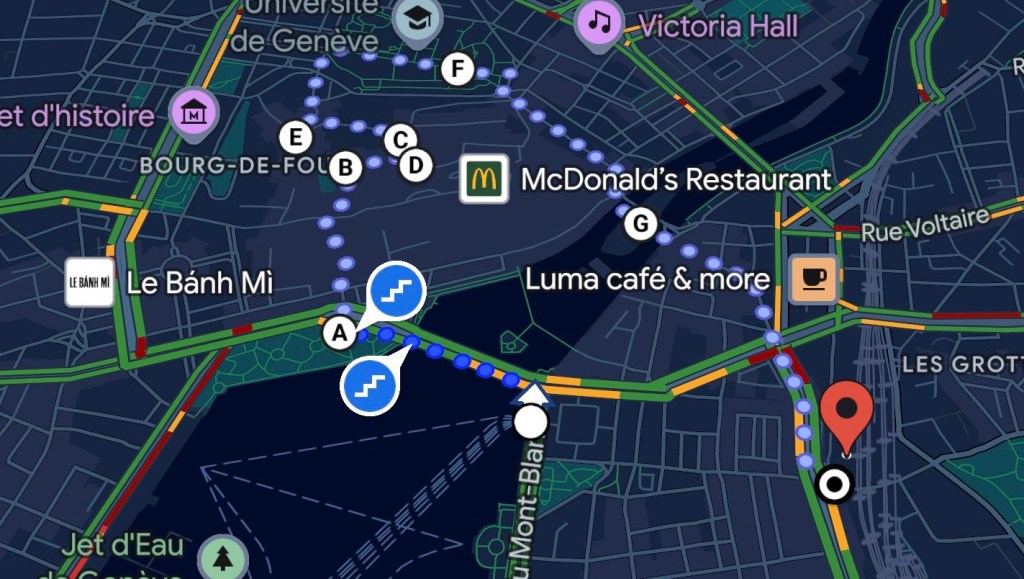The width and height of the screenshot is (1024, 579).
Task: Open the Victoria Hall music venue pin
Action: tap(600, 24)
